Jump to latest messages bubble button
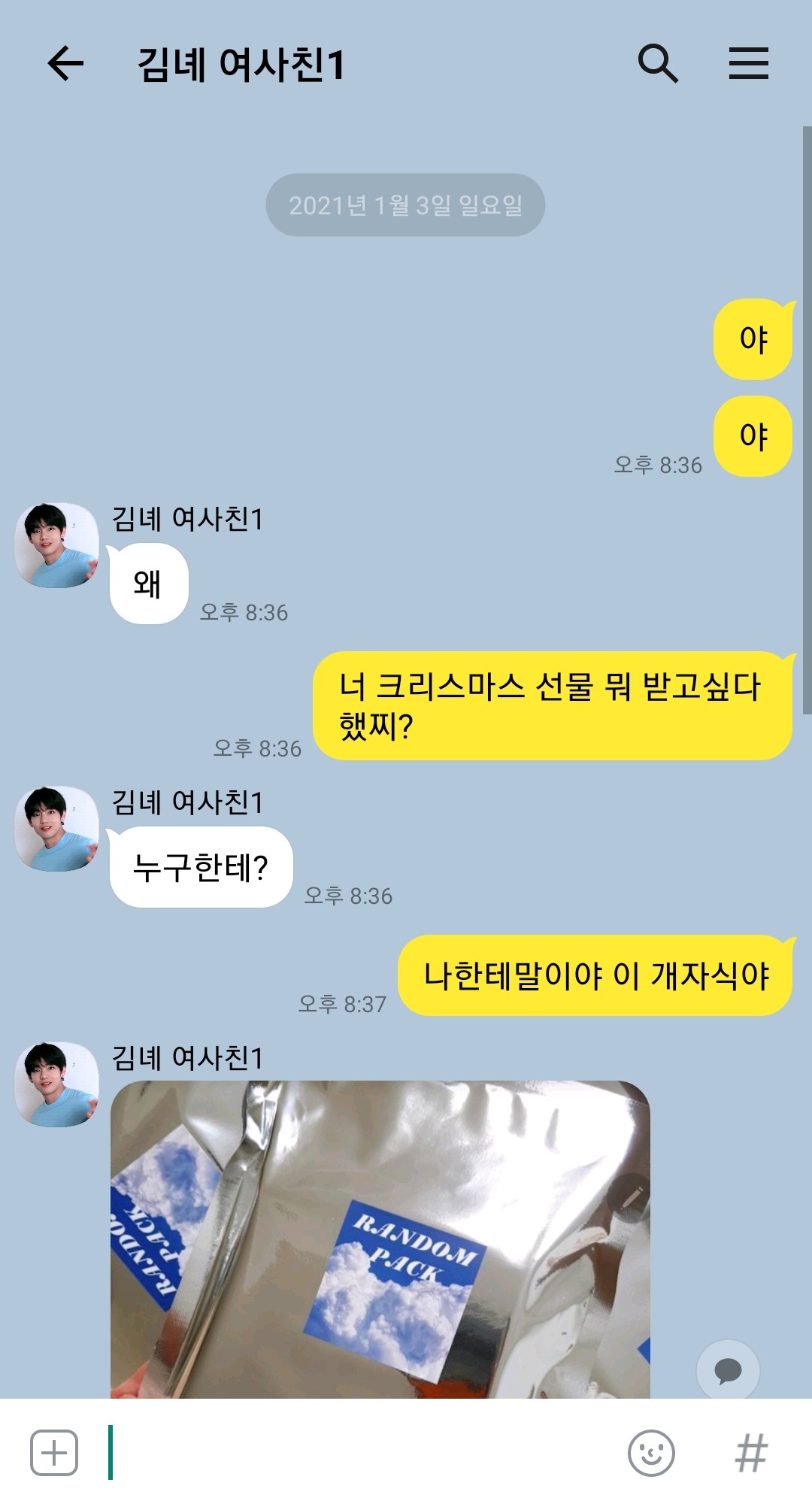 click(x=727, y=1370)
